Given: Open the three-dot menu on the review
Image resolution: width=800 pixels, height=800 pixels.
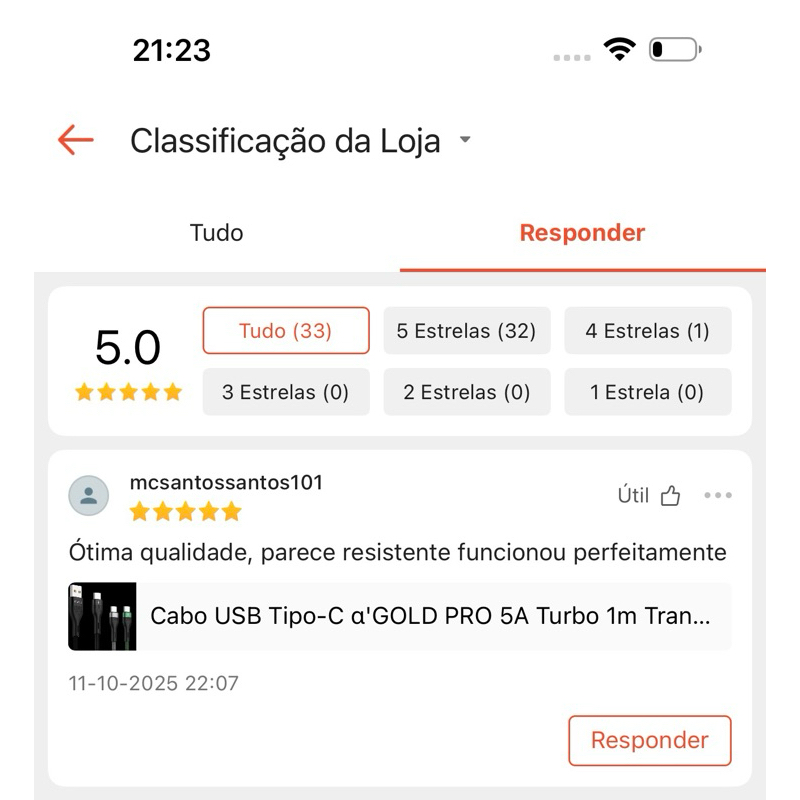Looking at the screenshot, I should [717, 495].
